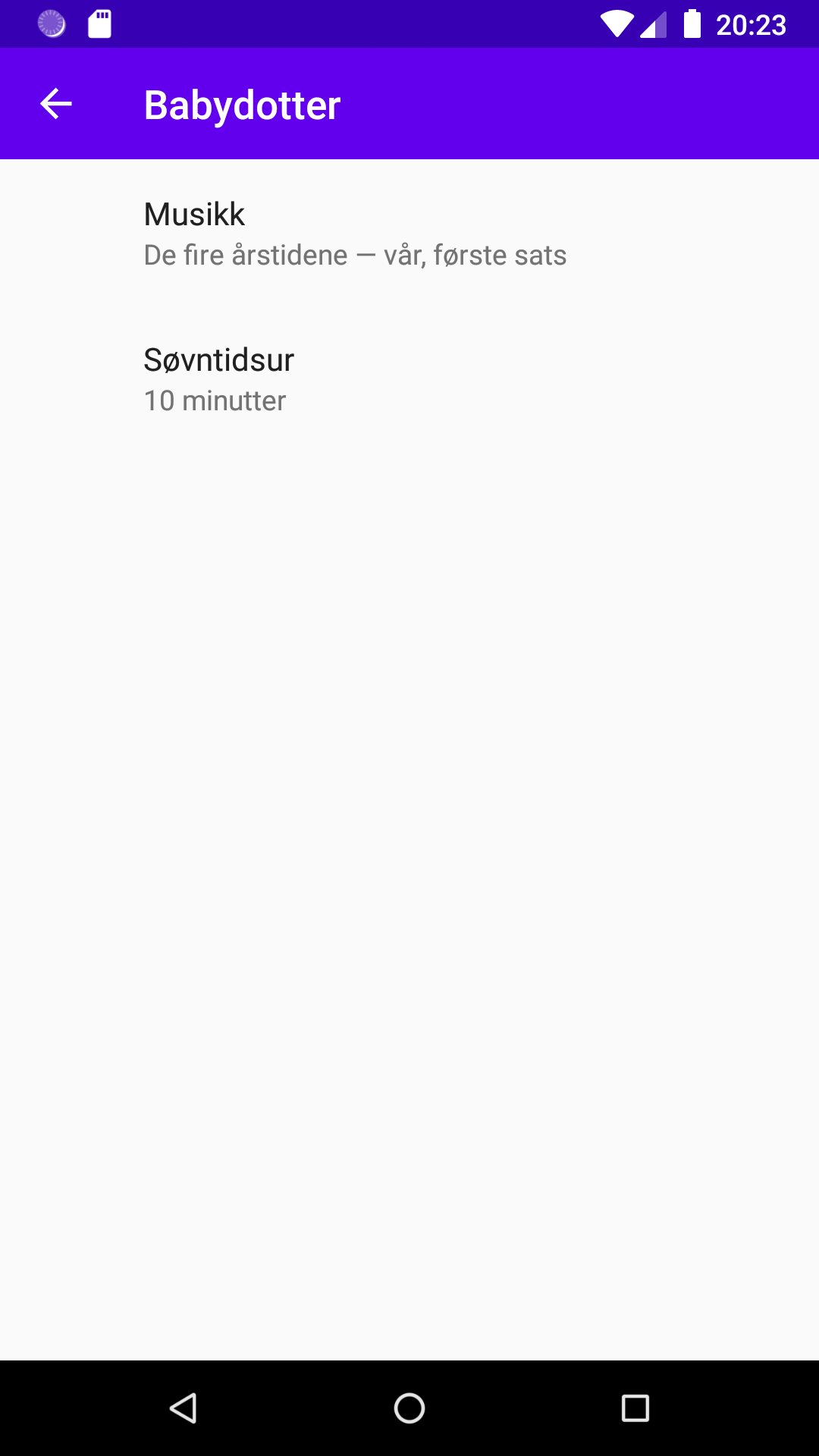Viewport: 819px width, 1456px height.
Task: Go back using the app bar arrow
Action: [56, 104]
